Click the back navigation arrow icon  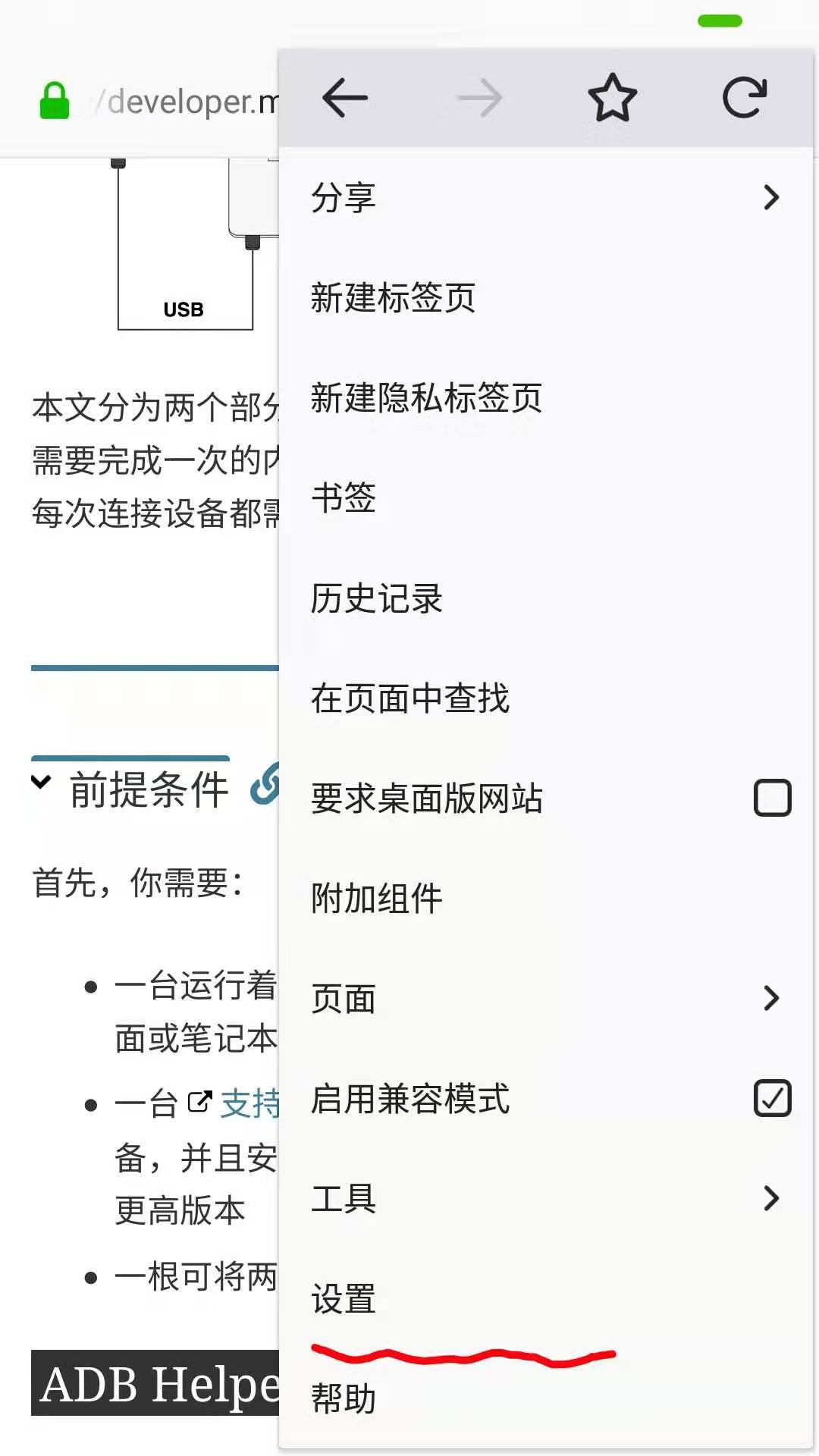pyautogui.click(x=344, y=97)
